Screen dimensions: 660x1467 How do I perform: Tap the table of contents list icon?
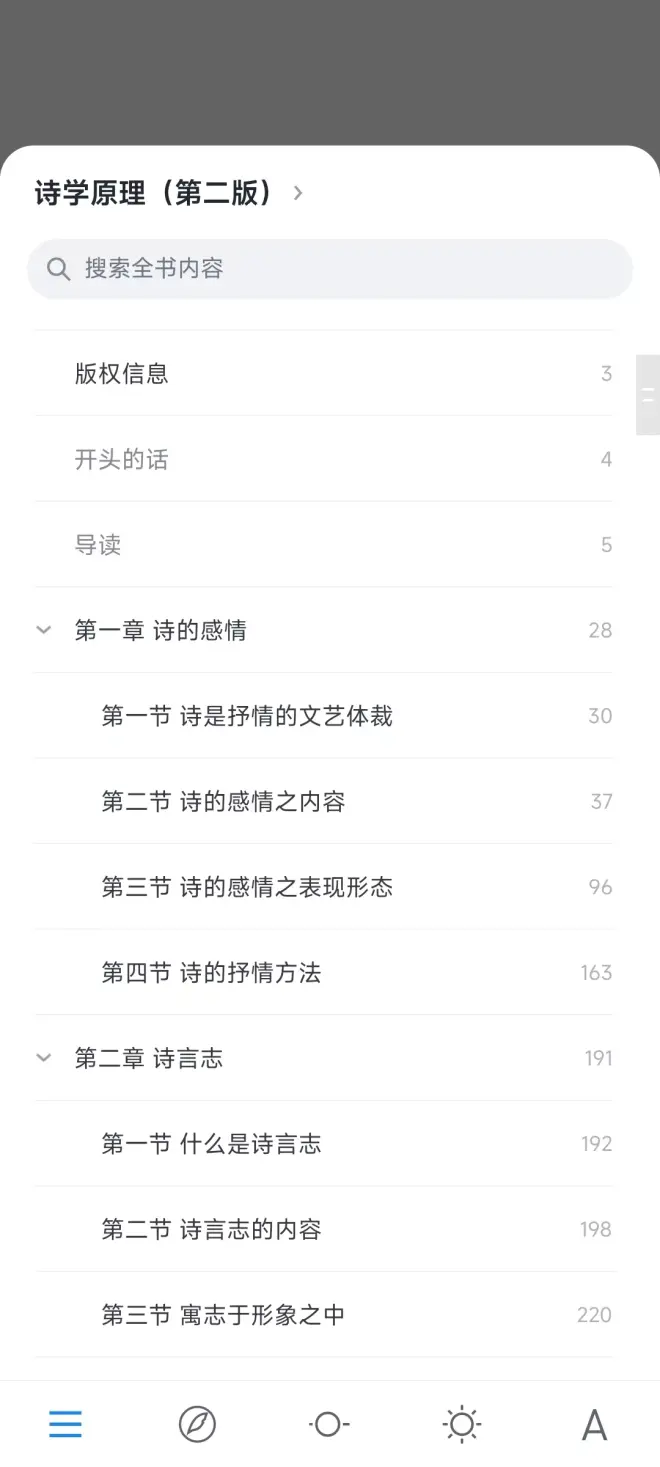point(66,1424)
